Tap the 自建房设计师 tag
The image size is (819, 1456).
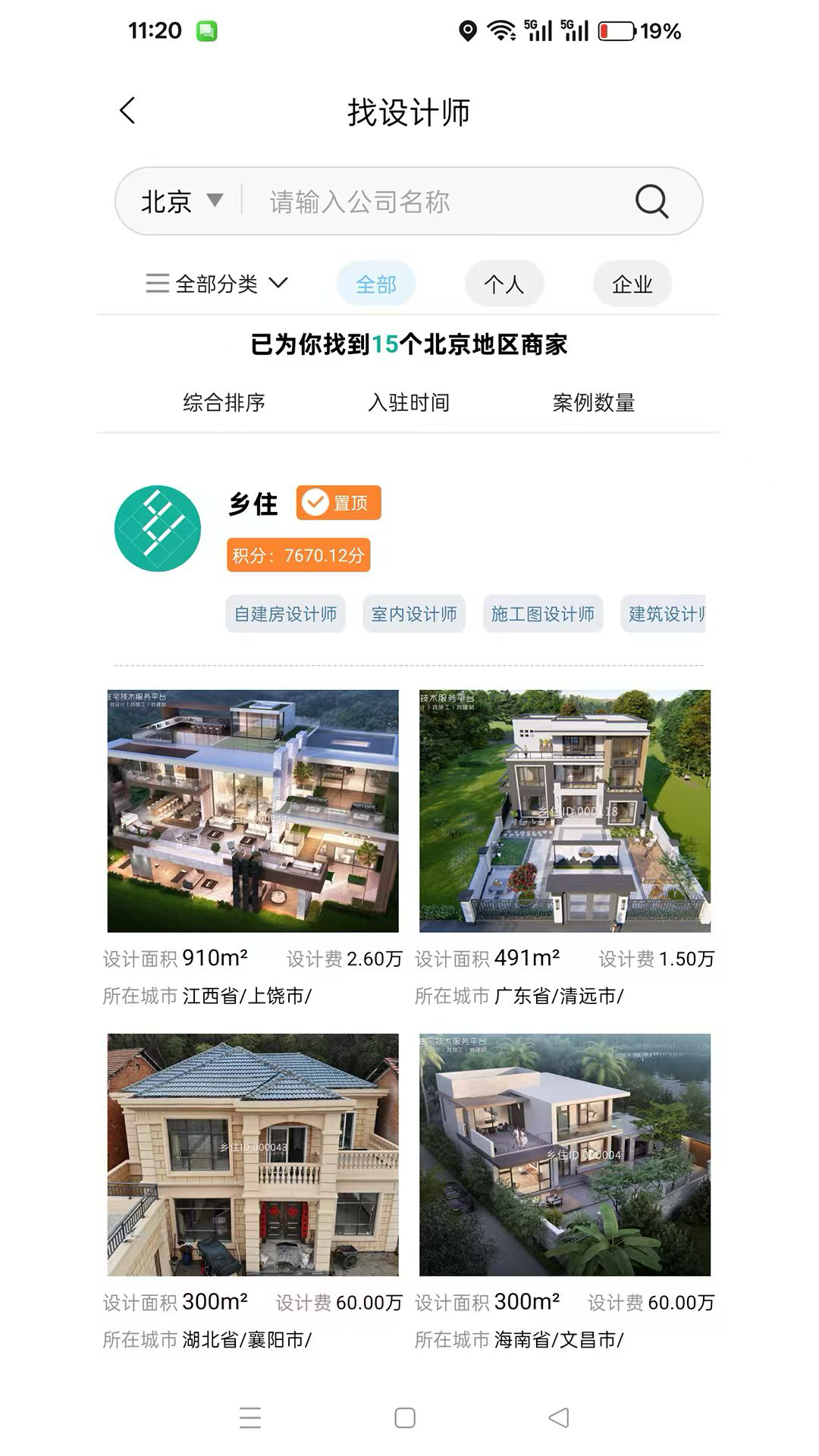coord(285,614)
